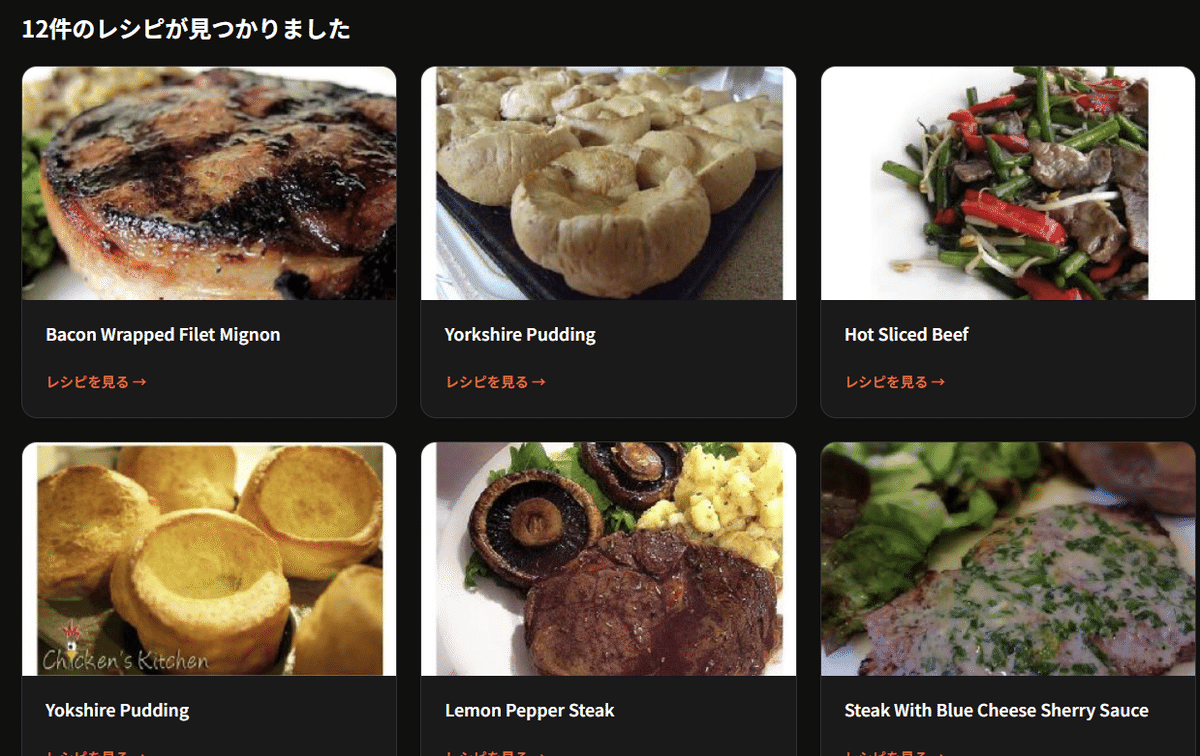View the Lemon Pepper Steak recipe card
The height and width of the screenshot is (756, 1200).
tap(529, 711)
